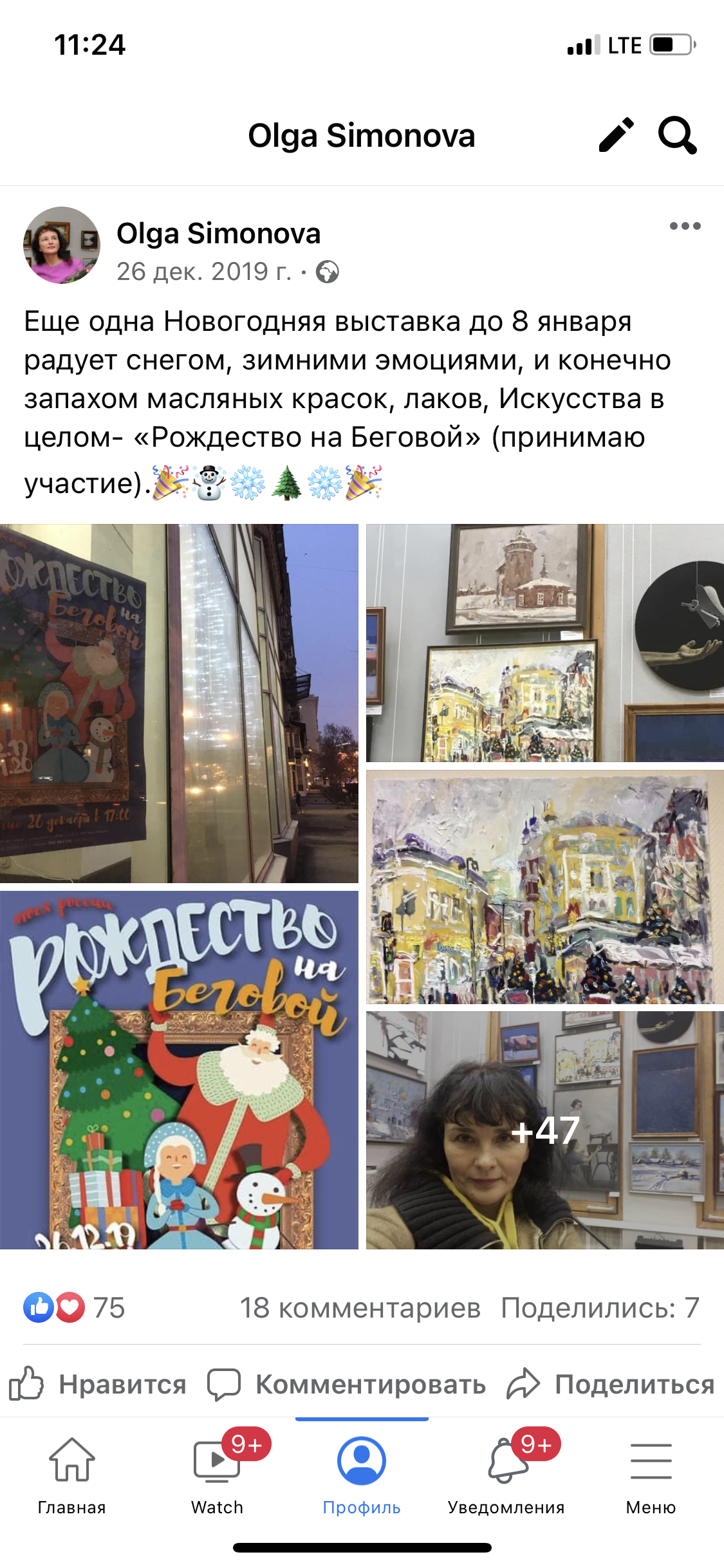Open the search magnifier icon
The image size is (724, 1568).
click(x=677, y=135)
